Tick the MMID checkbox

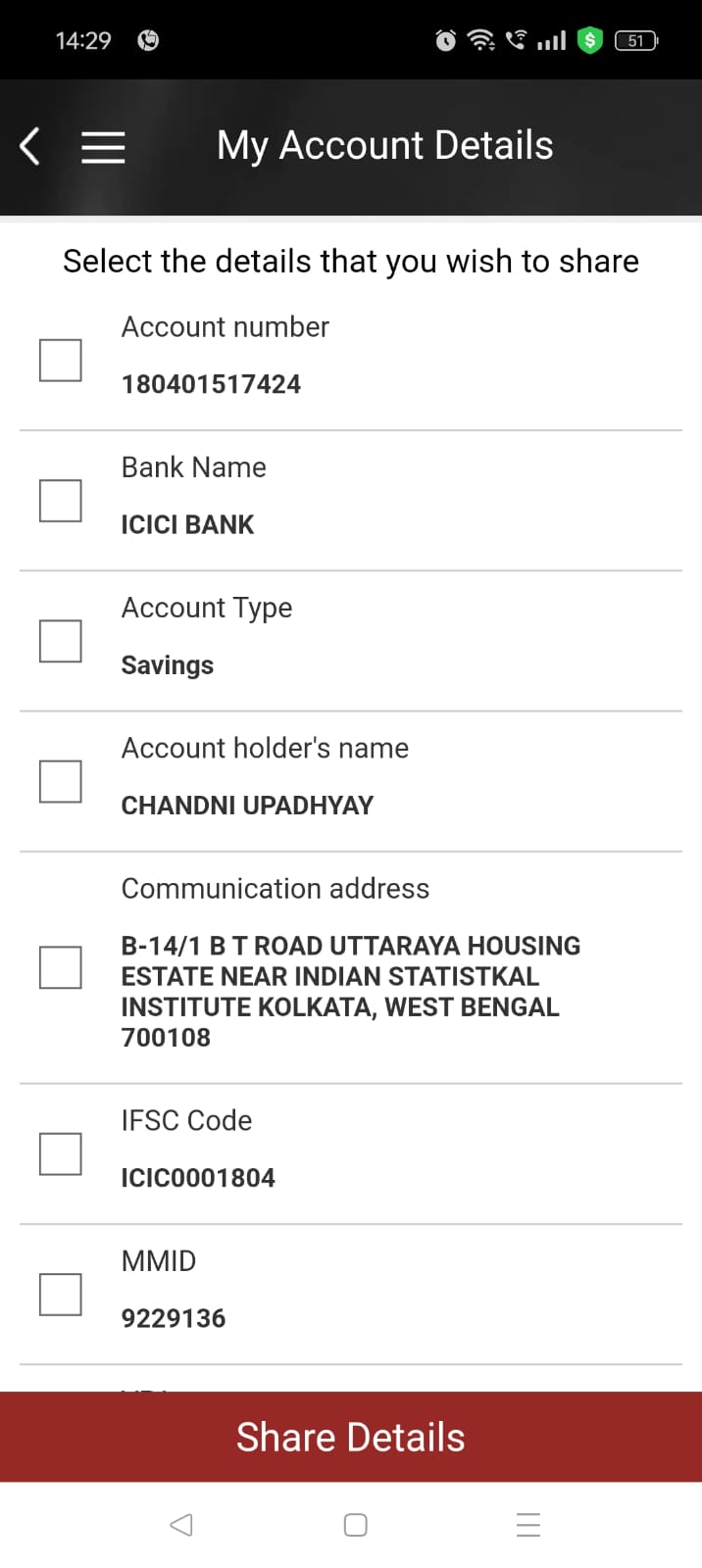click(60, 1295)
